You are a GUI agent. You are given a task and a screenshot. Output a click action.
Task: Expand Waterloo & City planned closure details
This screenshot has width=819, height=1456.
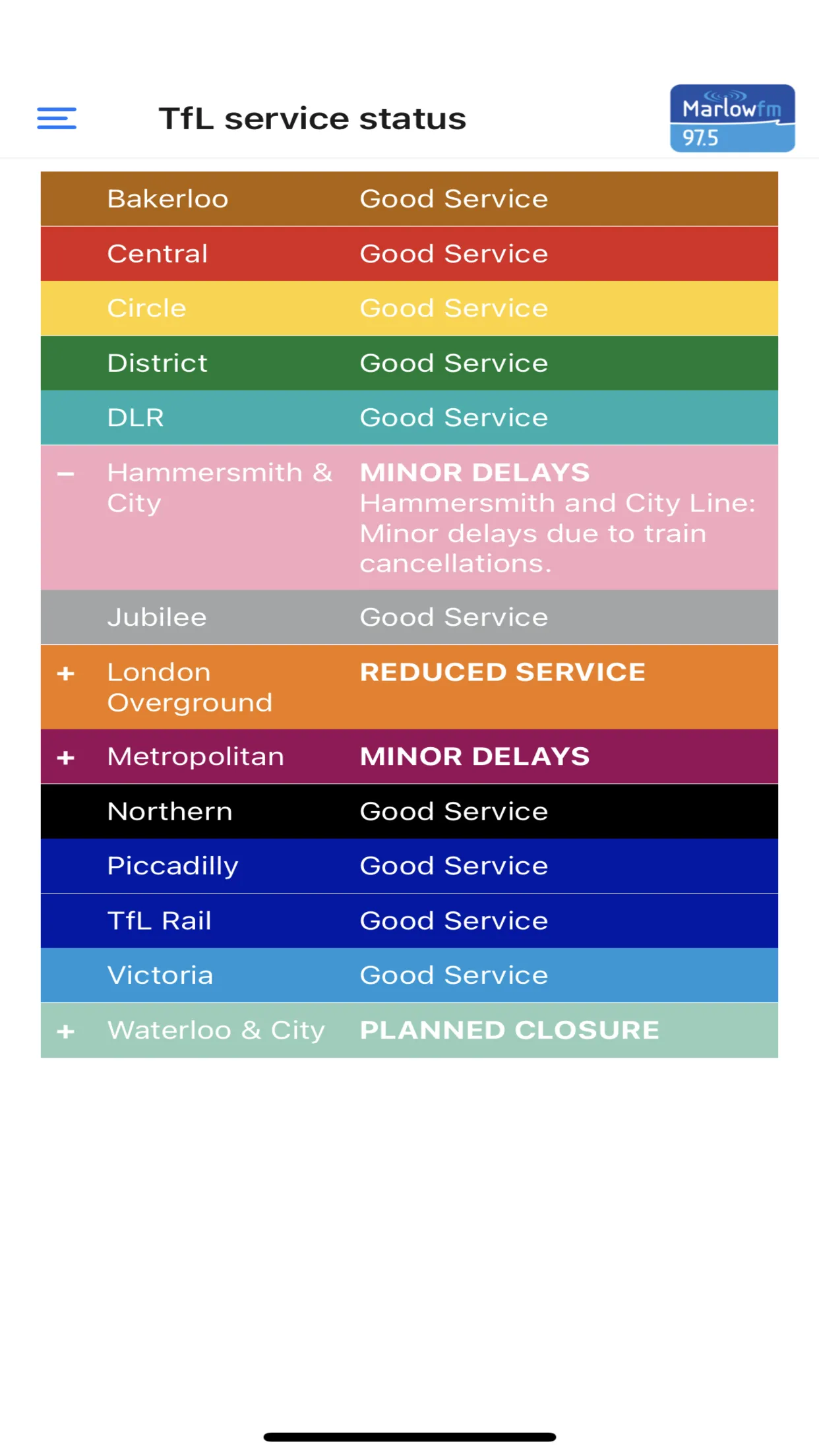(x=66, y=1031)
